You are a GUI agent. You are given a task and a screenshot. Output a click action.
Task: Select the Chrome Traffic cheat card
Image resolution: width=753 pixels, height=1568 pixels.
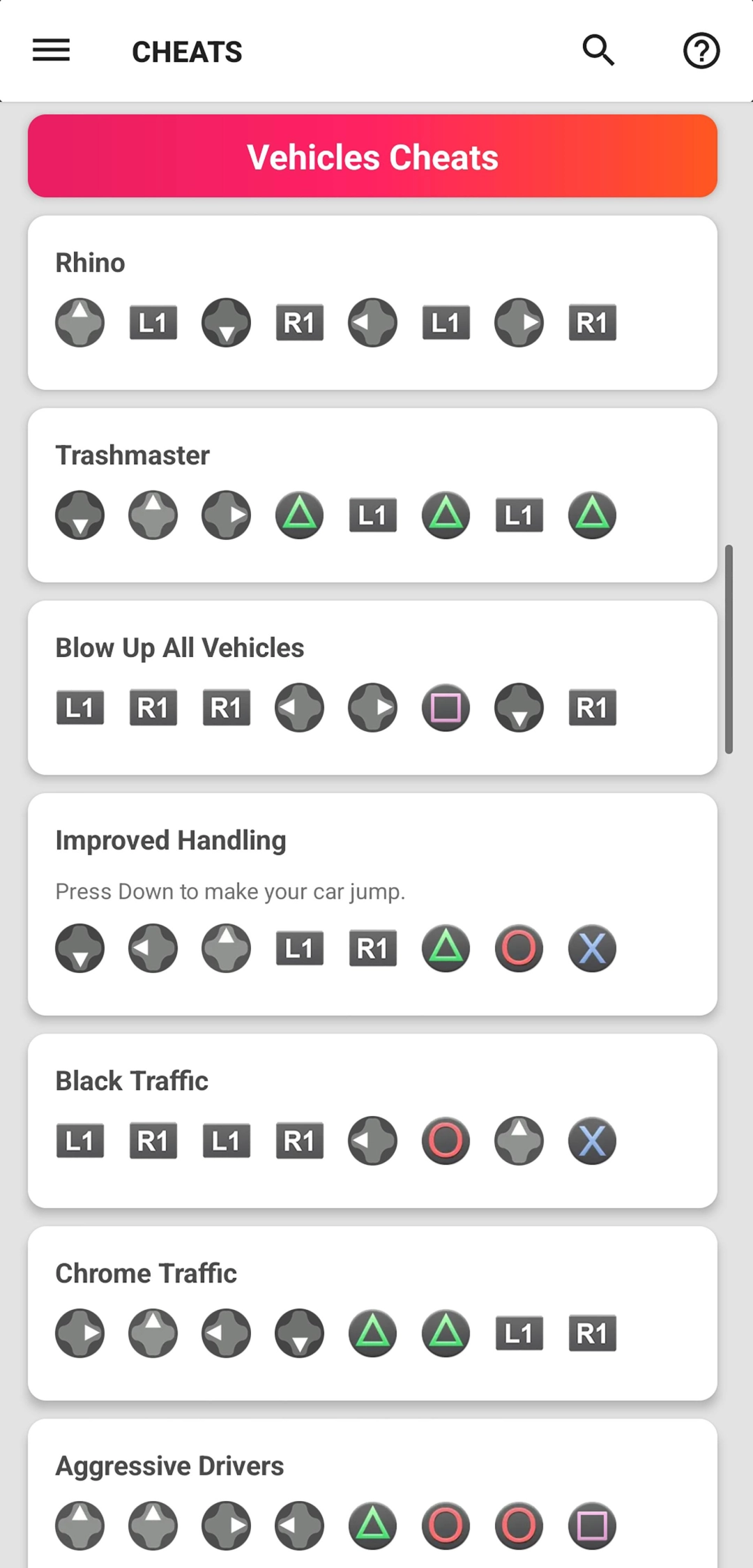click(372, 1313)
